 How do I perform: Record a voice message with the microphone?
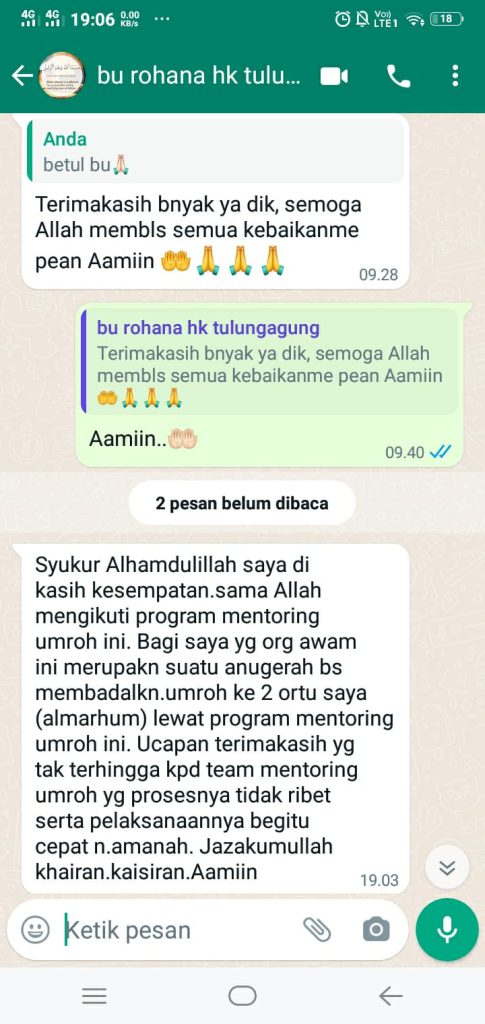pyautogui.click(x=447, y=929)
